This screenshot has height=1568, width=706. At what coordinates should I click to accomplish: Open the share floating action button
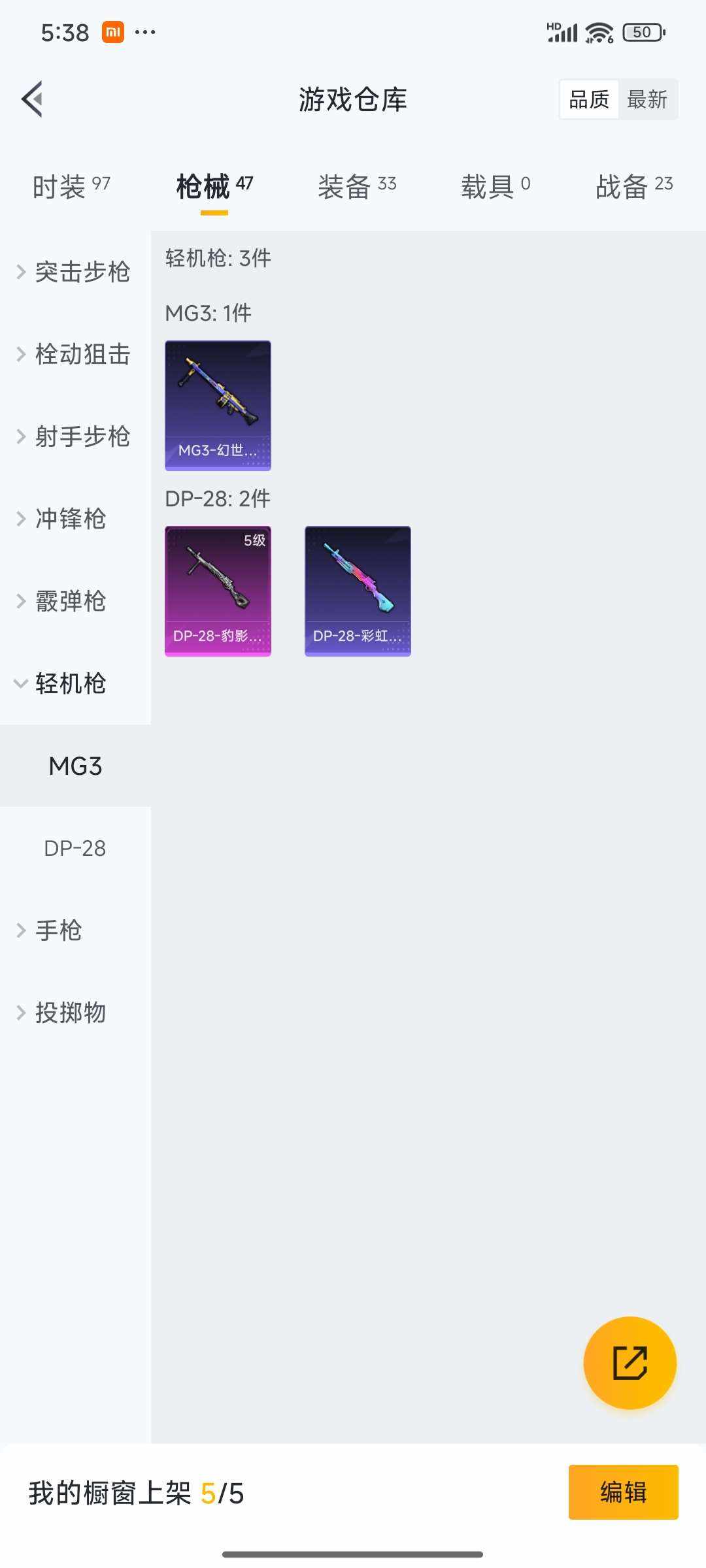point(630,1364)
